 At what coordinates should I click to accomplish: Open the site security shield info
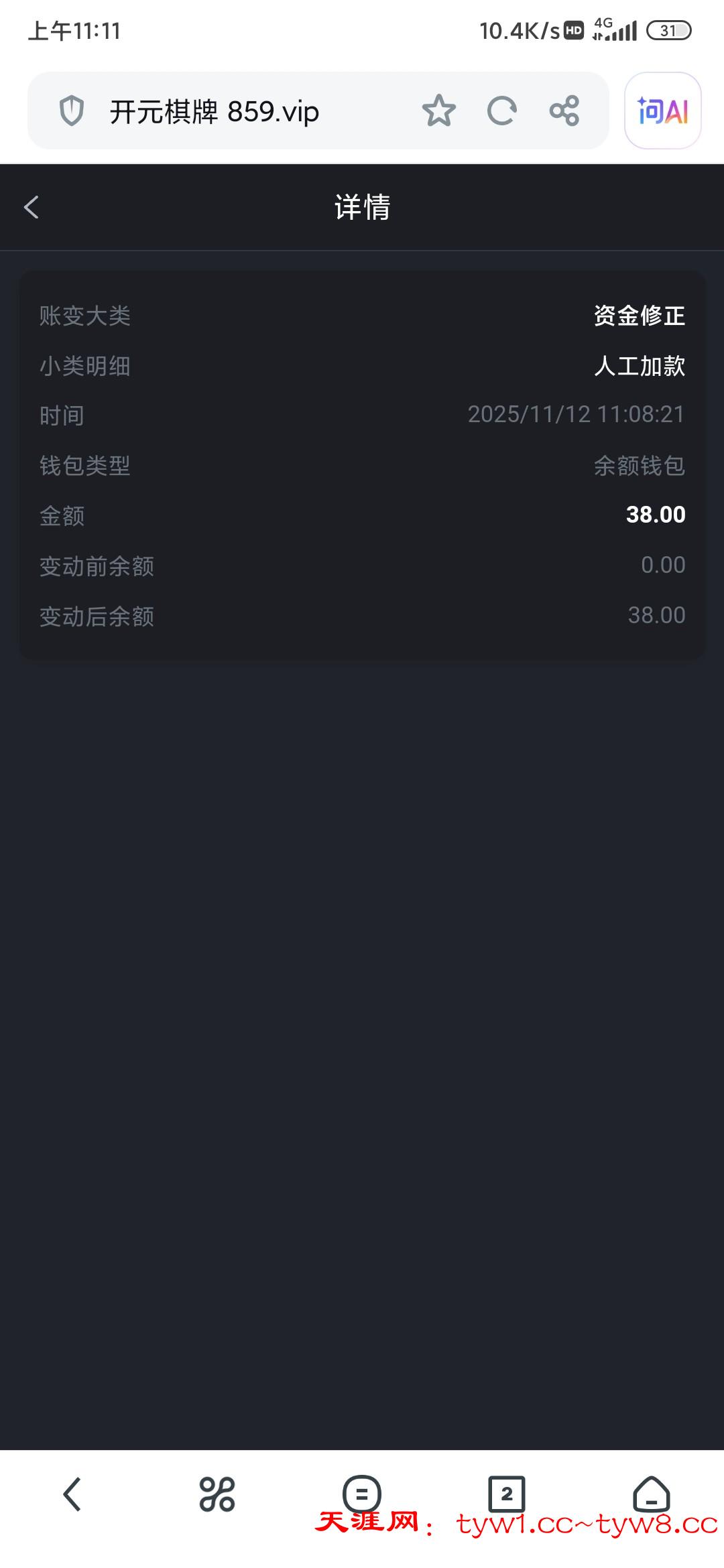click(x=72, y=111)
